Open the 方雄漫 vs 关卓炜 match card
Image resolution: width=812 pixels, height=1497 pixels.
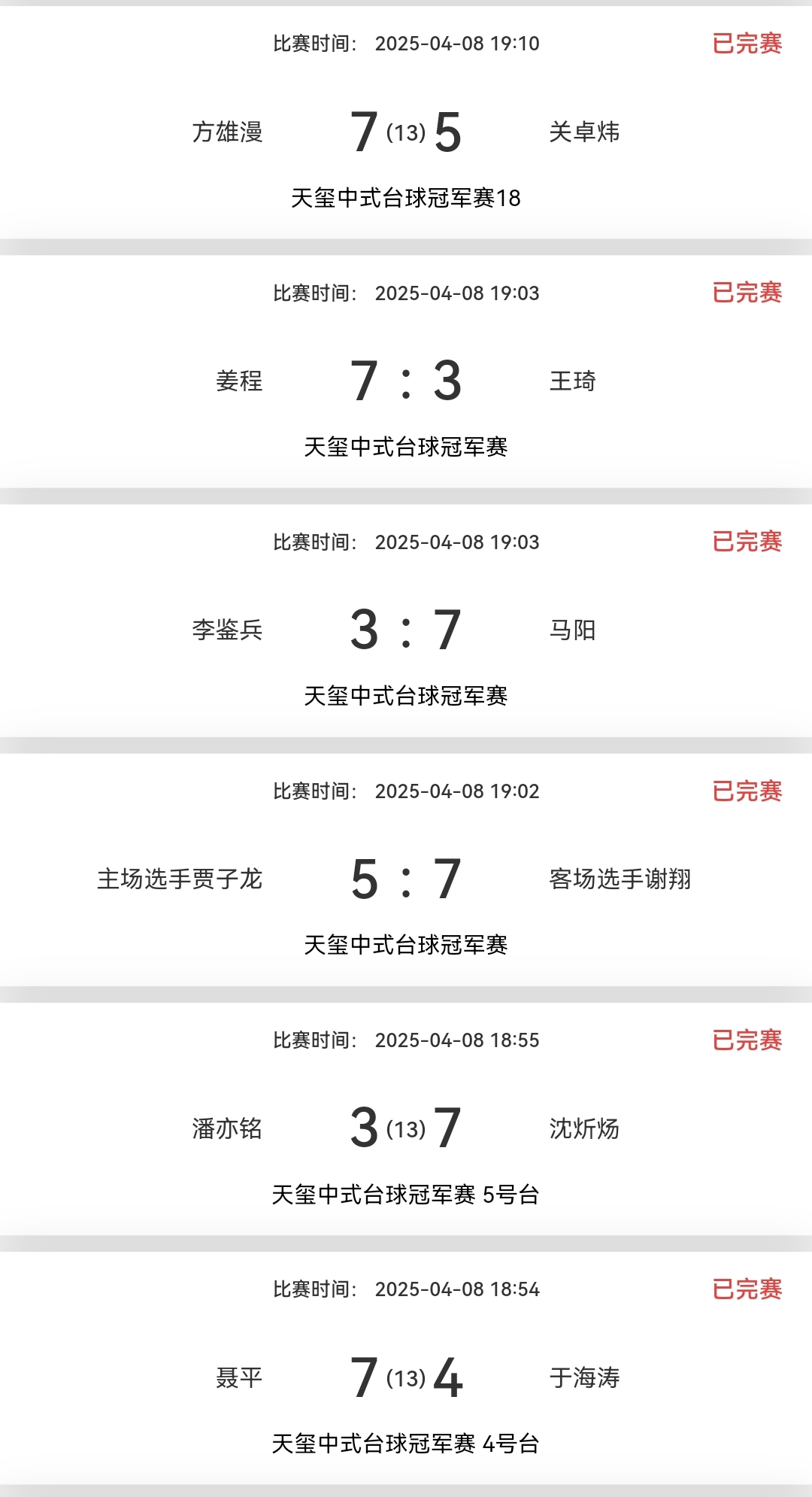pyautogui.click(x=406, y=132)
